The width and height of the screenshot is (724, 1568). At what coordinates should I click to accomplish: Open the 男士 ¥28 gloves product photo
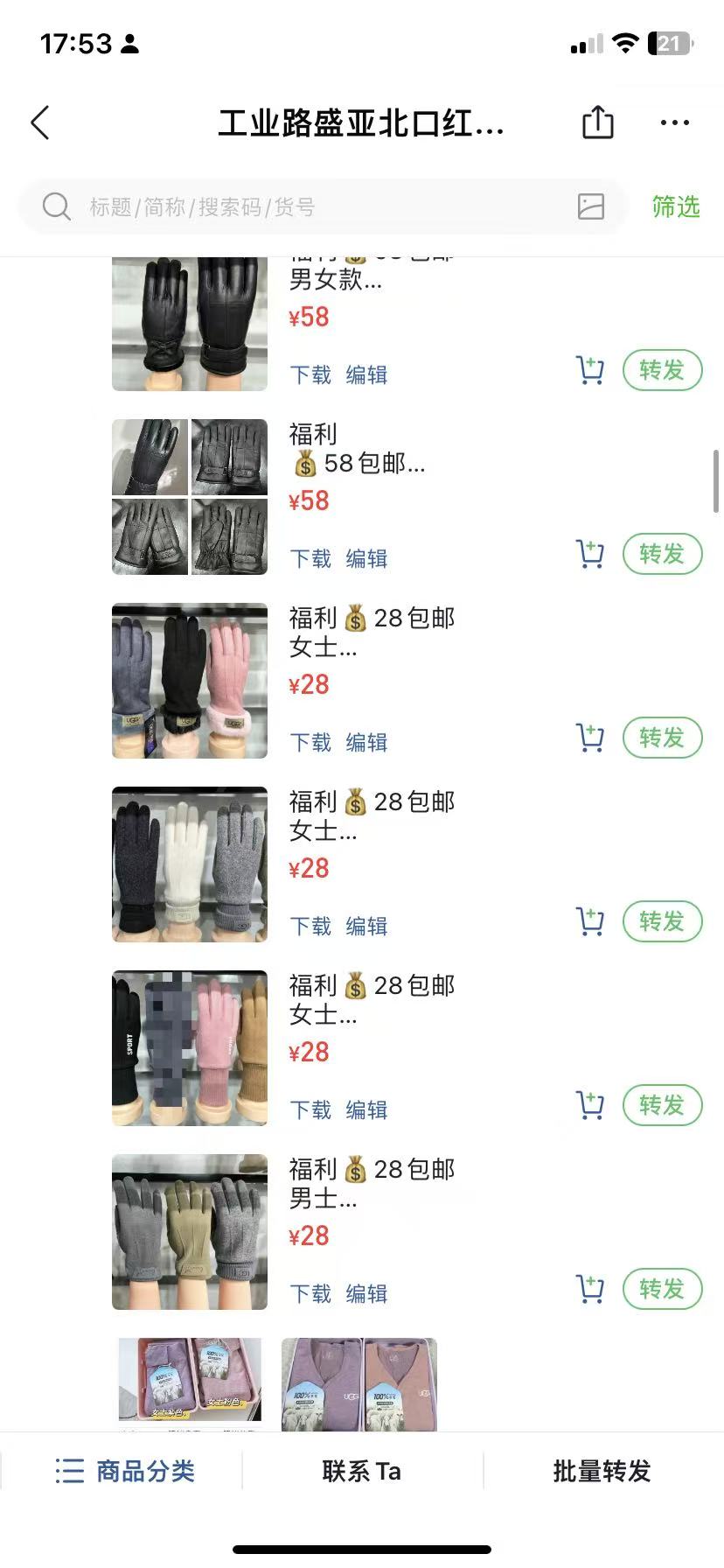[x=190, y=1231]
